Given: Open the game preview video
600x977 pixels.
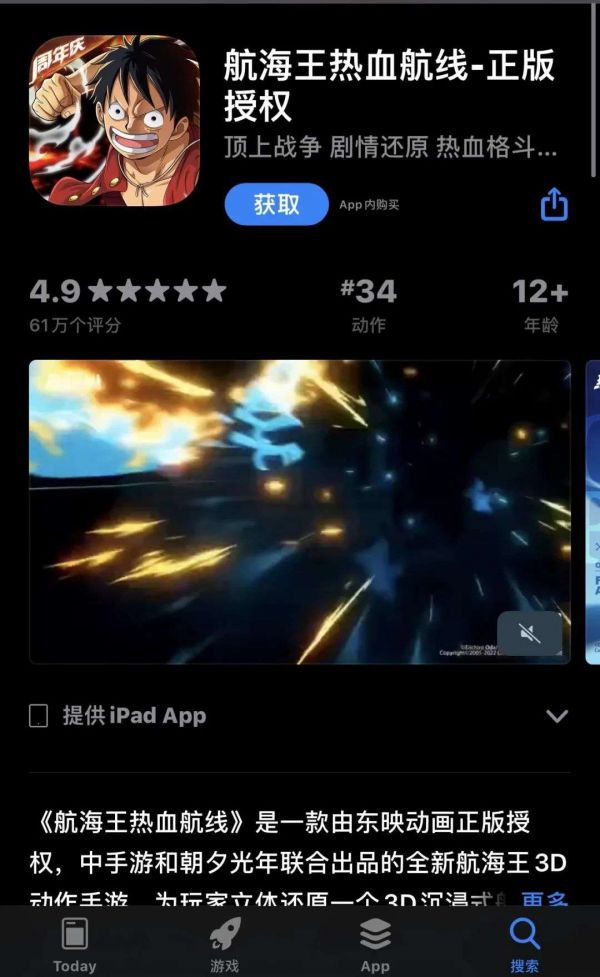Looking at the screenshot, I should point(299,511).
